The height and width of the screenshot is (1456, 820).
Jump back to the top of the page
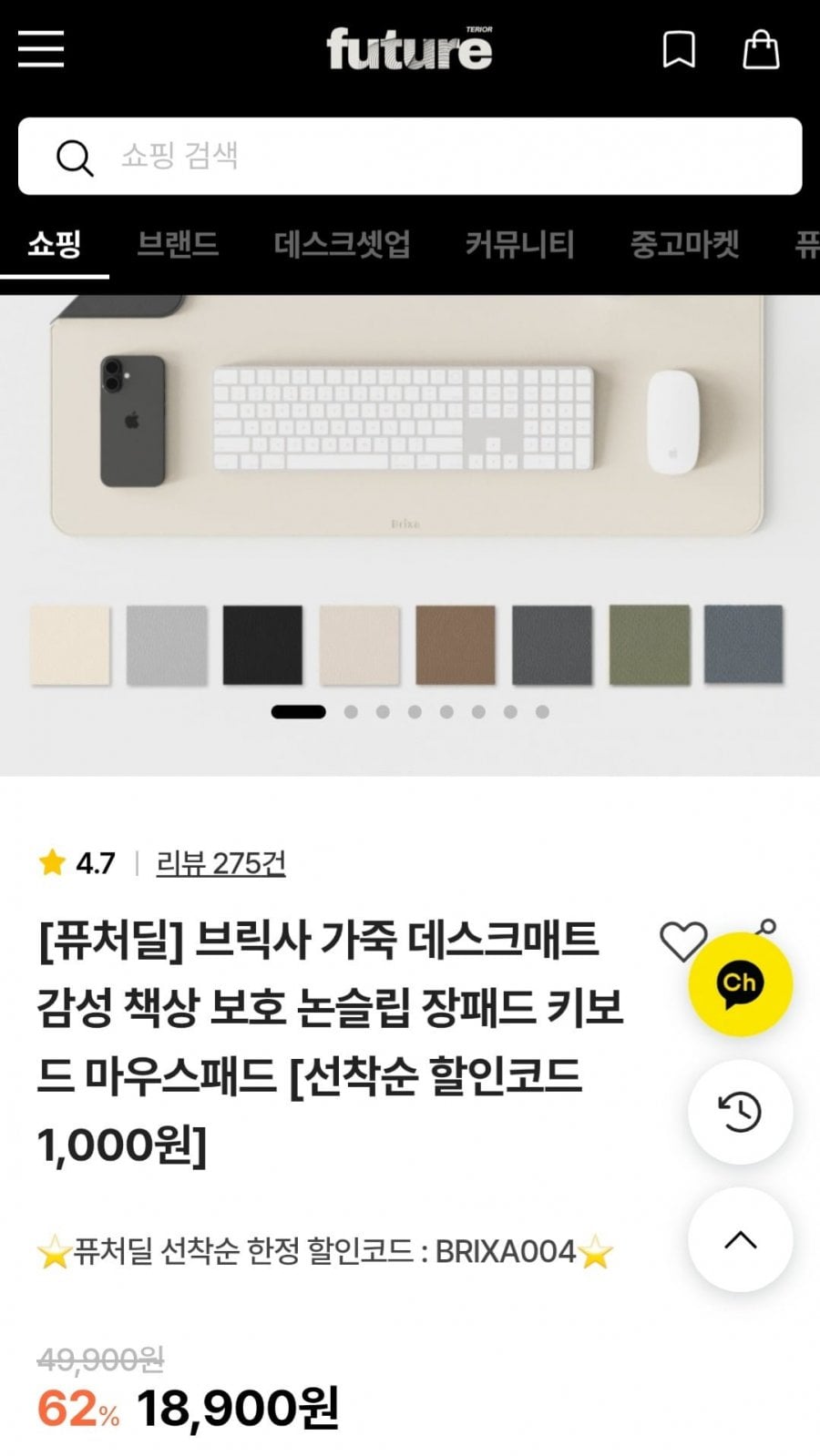(740, 1239)
